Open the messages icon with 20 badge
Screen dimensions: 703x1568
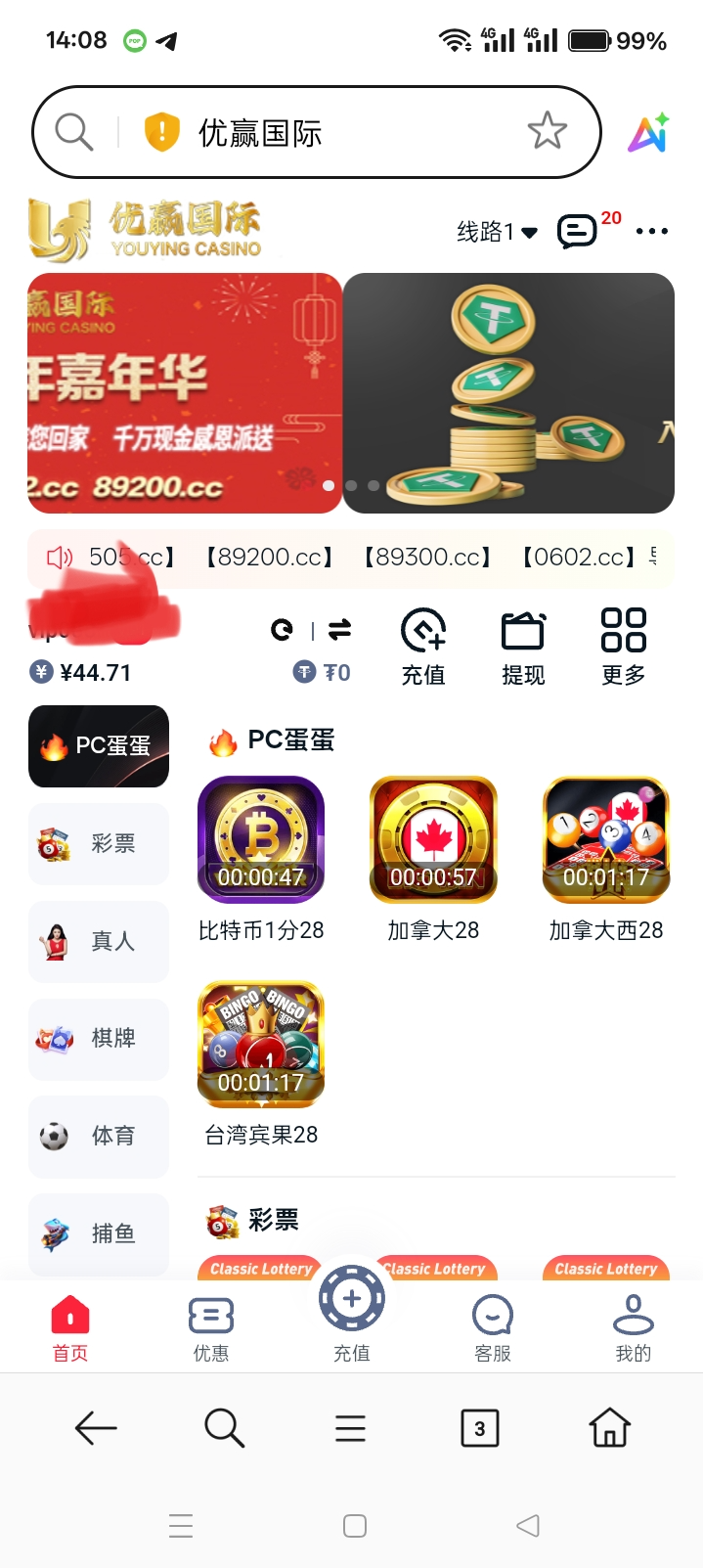click(x=577, y=232)
